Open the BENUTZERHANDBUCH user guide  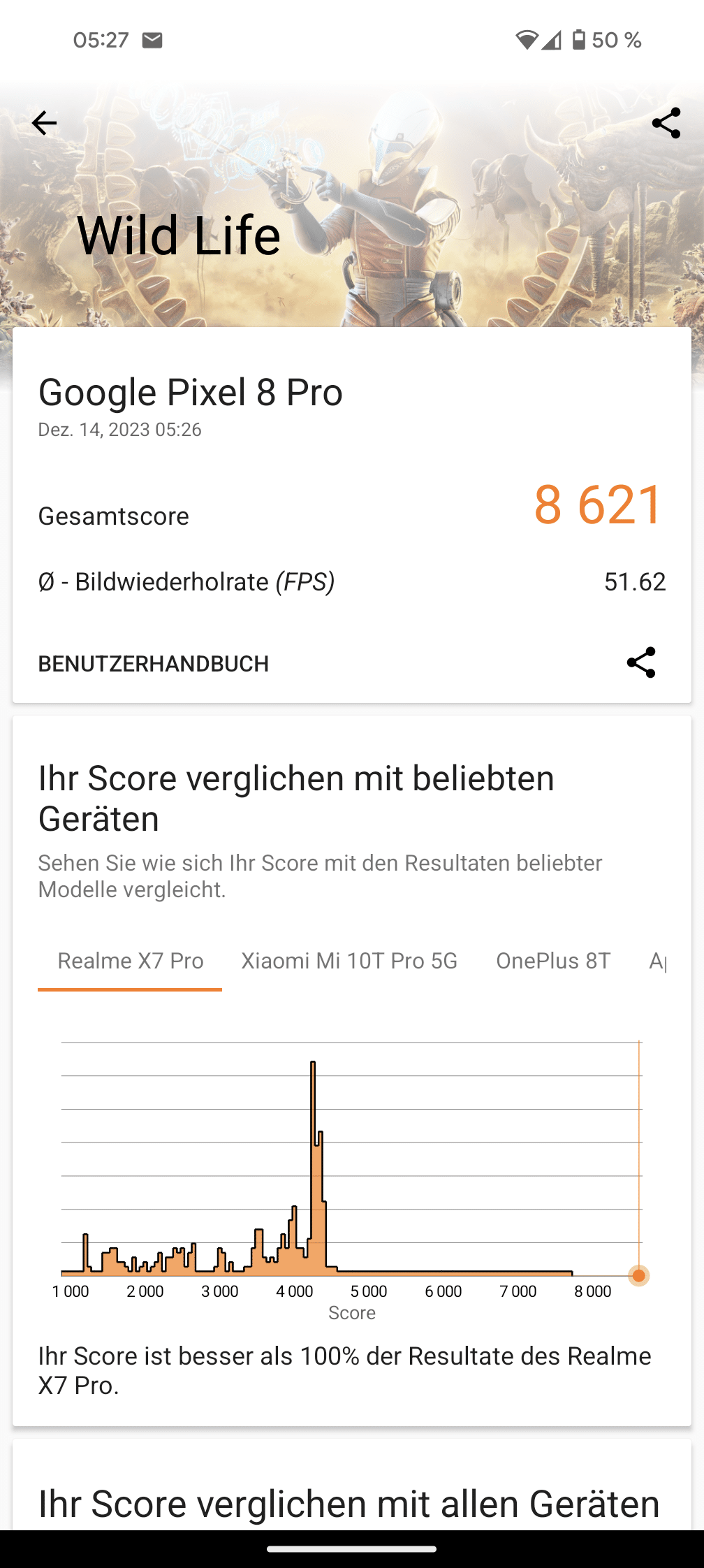click(x=154, y=664)
